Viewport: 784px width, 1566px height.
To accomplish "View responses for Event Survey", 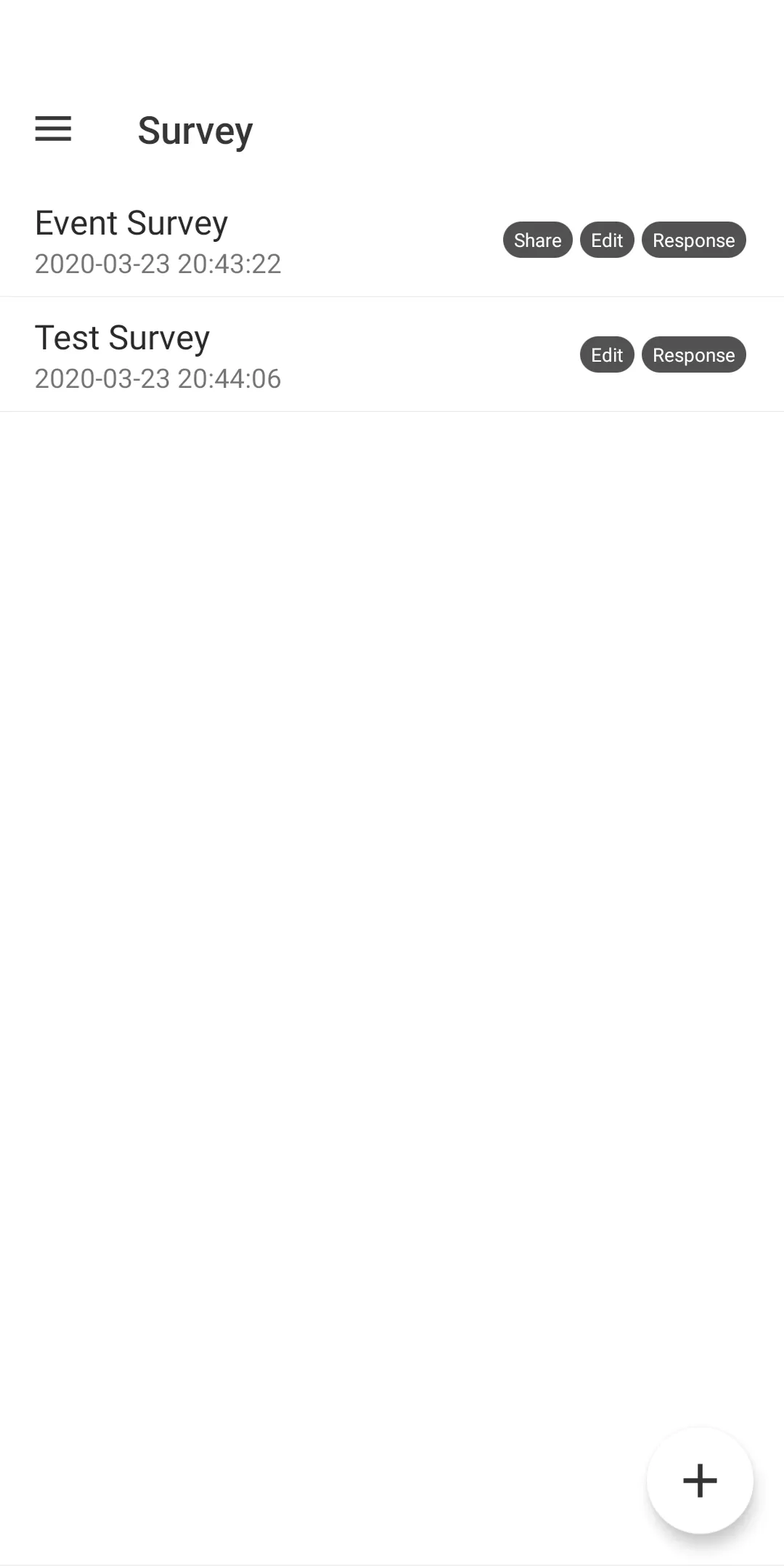I will pos(693,240).
